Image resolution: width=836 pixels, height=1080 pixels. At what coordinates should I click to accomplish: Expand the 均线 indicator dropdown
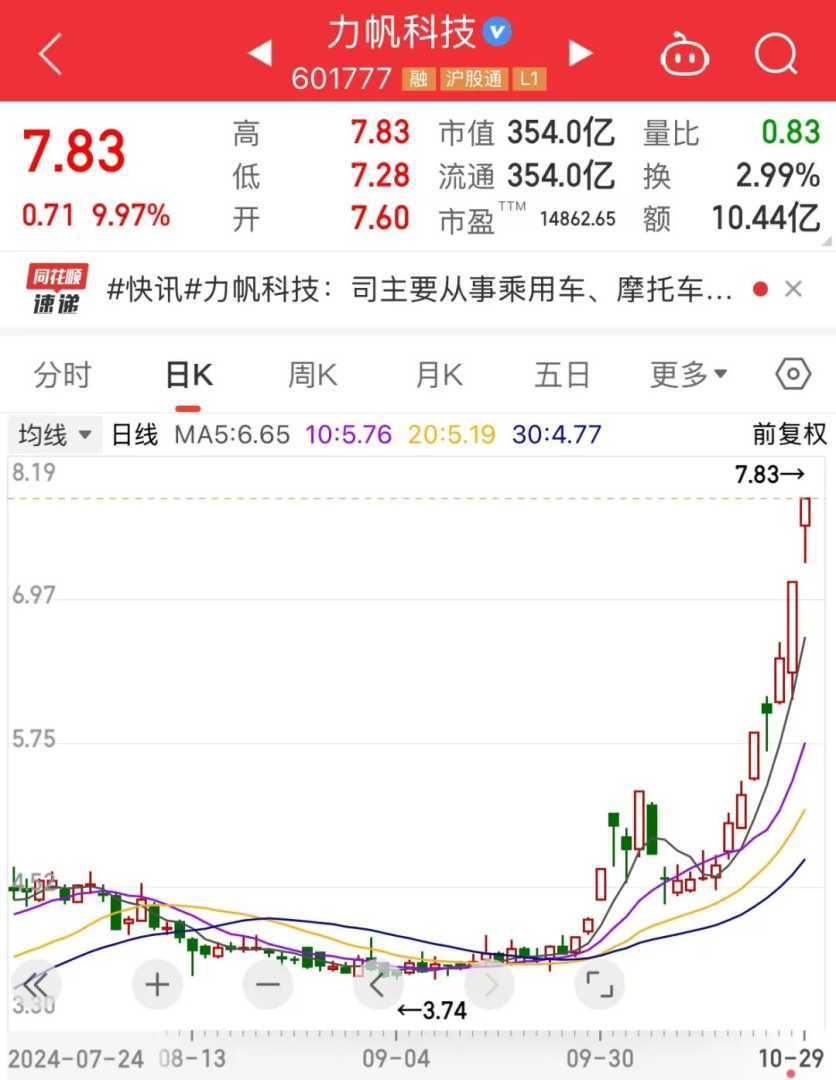coord(55,435)
